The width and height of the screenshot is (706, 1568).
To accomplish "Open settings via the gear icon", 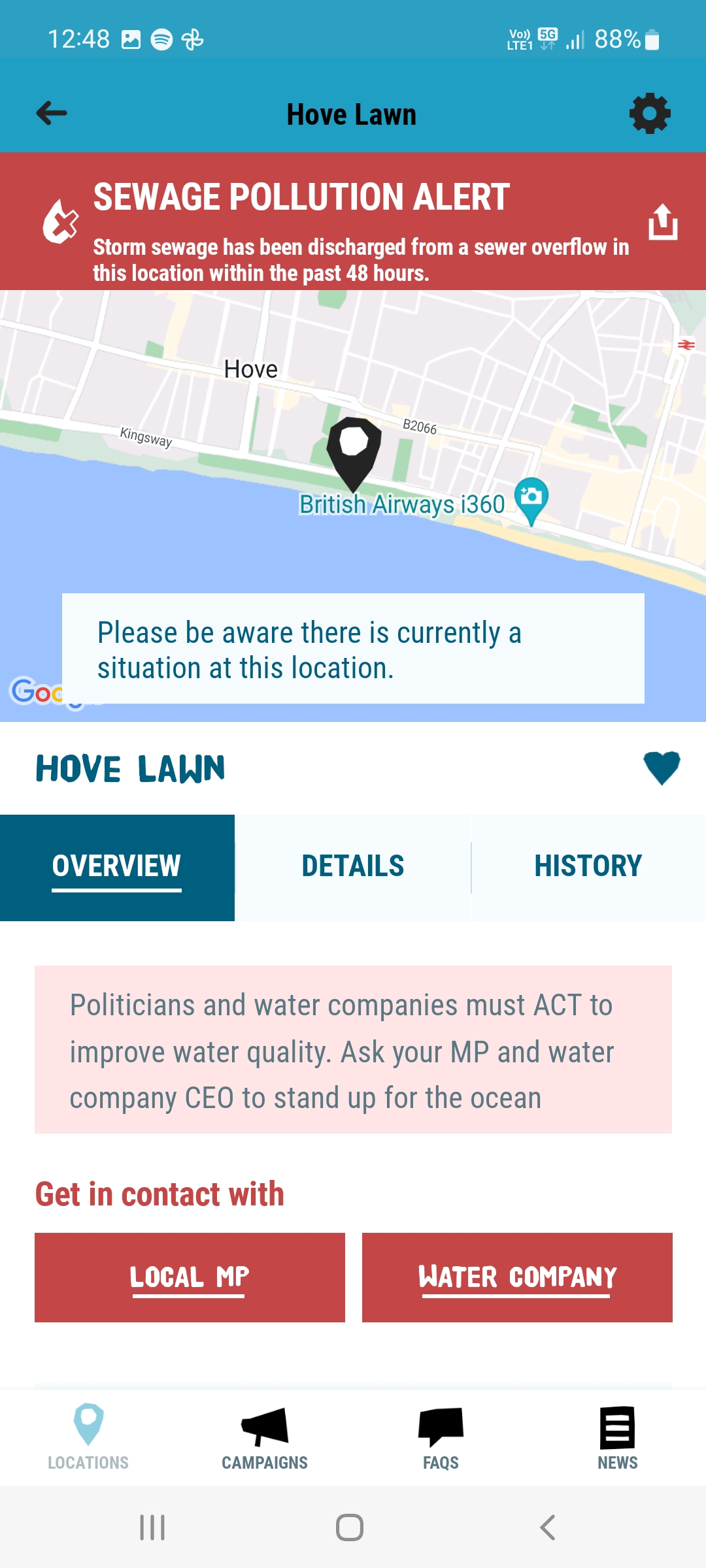I will 650,114.
